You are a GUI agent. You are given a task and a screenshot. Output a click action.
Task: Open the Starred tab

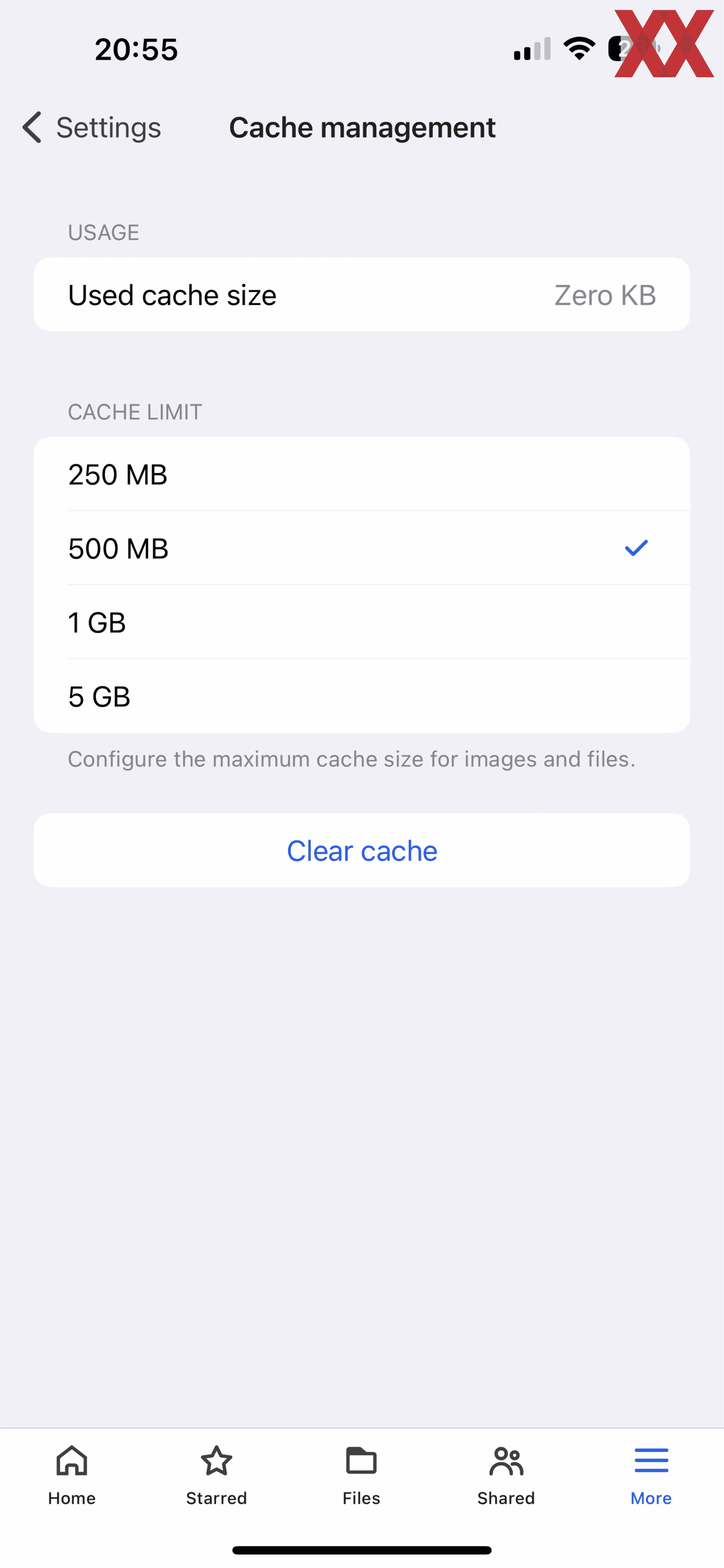(217, 1475)
